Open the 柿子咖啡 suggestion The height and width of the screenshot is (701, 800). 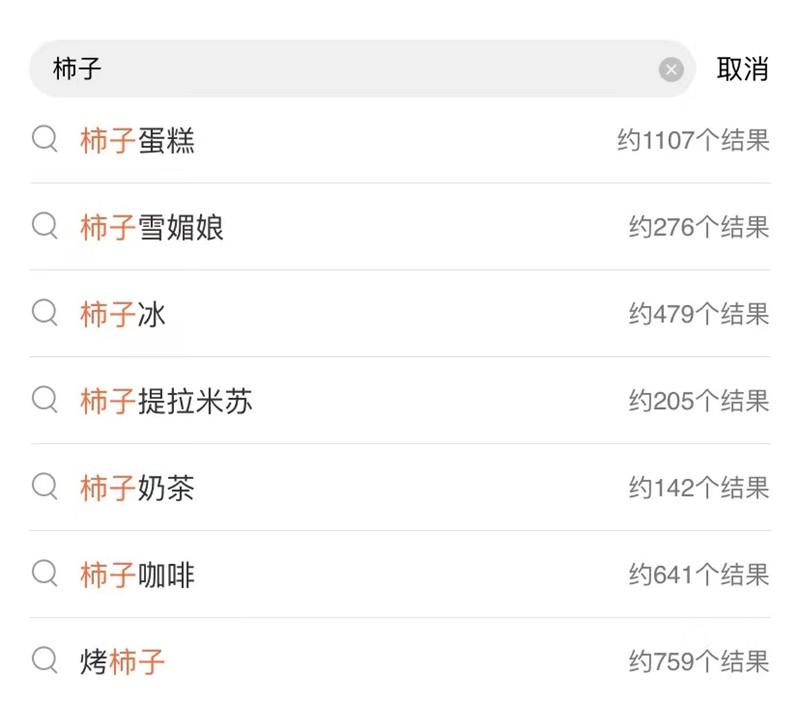138,575
